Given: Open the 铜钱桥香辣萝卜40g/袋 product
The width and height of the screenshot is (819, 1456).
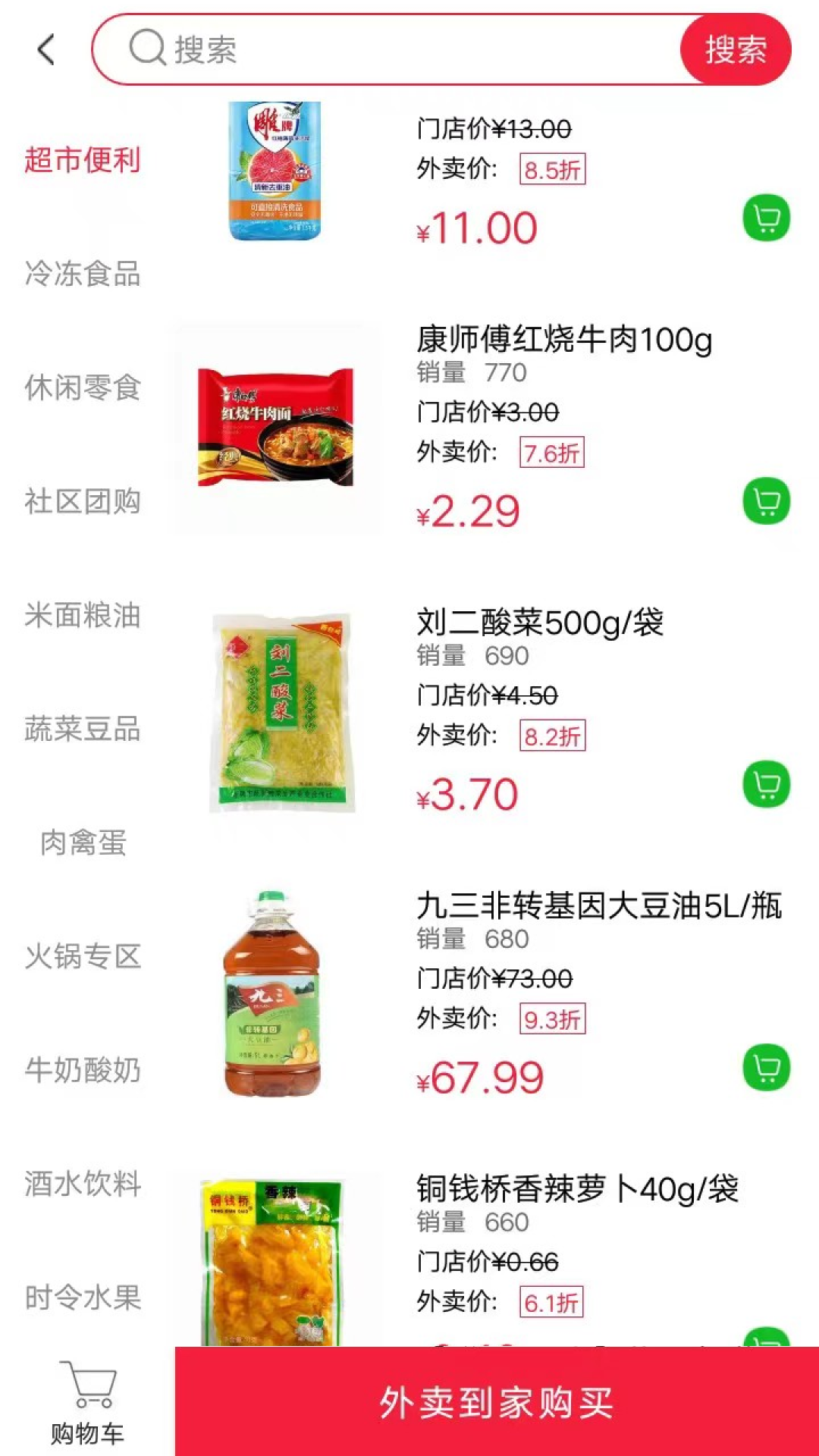Looking at the screenshot, I should (x=576, y=1189).
